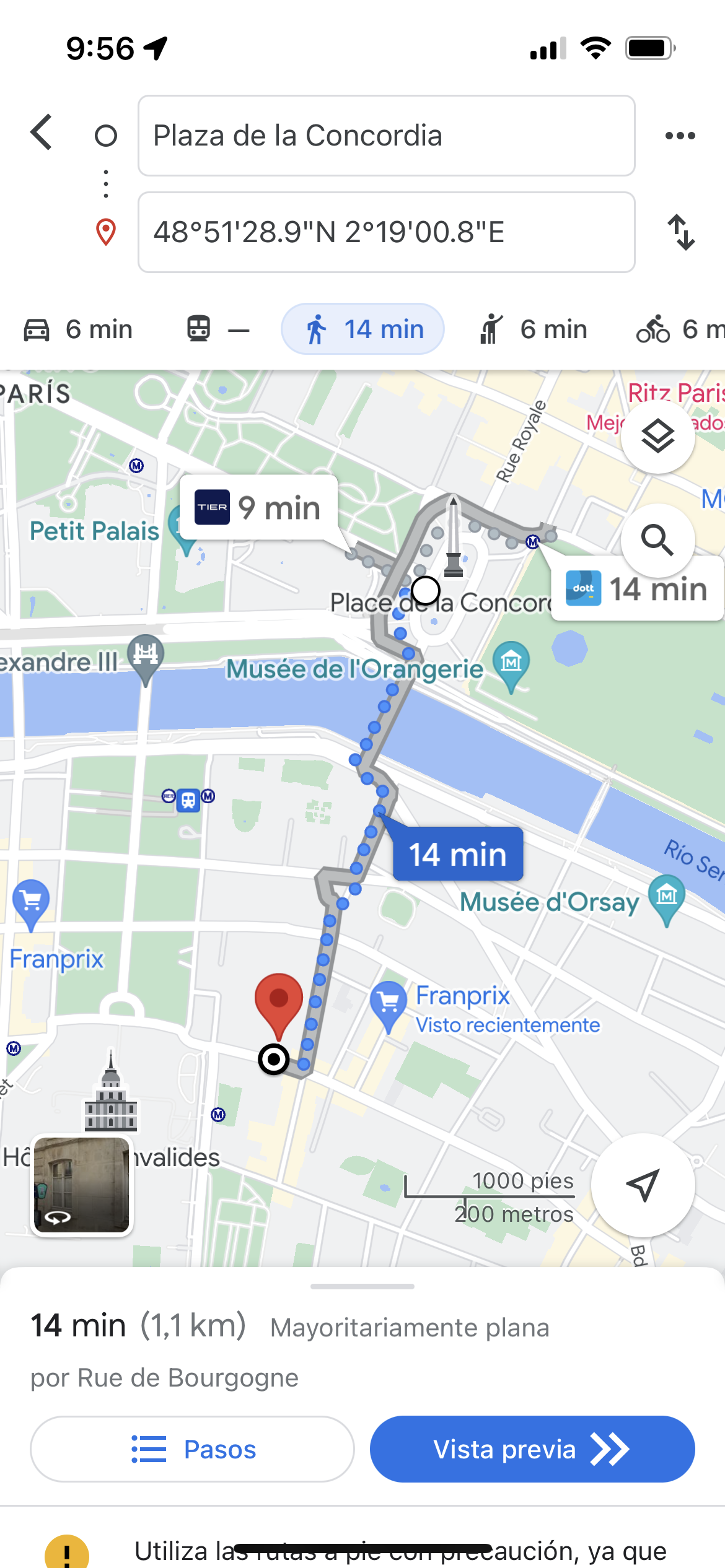Screen dimensions: 725x1568
Task: Select walking mode 14 min
Action: tap(363, 329)
